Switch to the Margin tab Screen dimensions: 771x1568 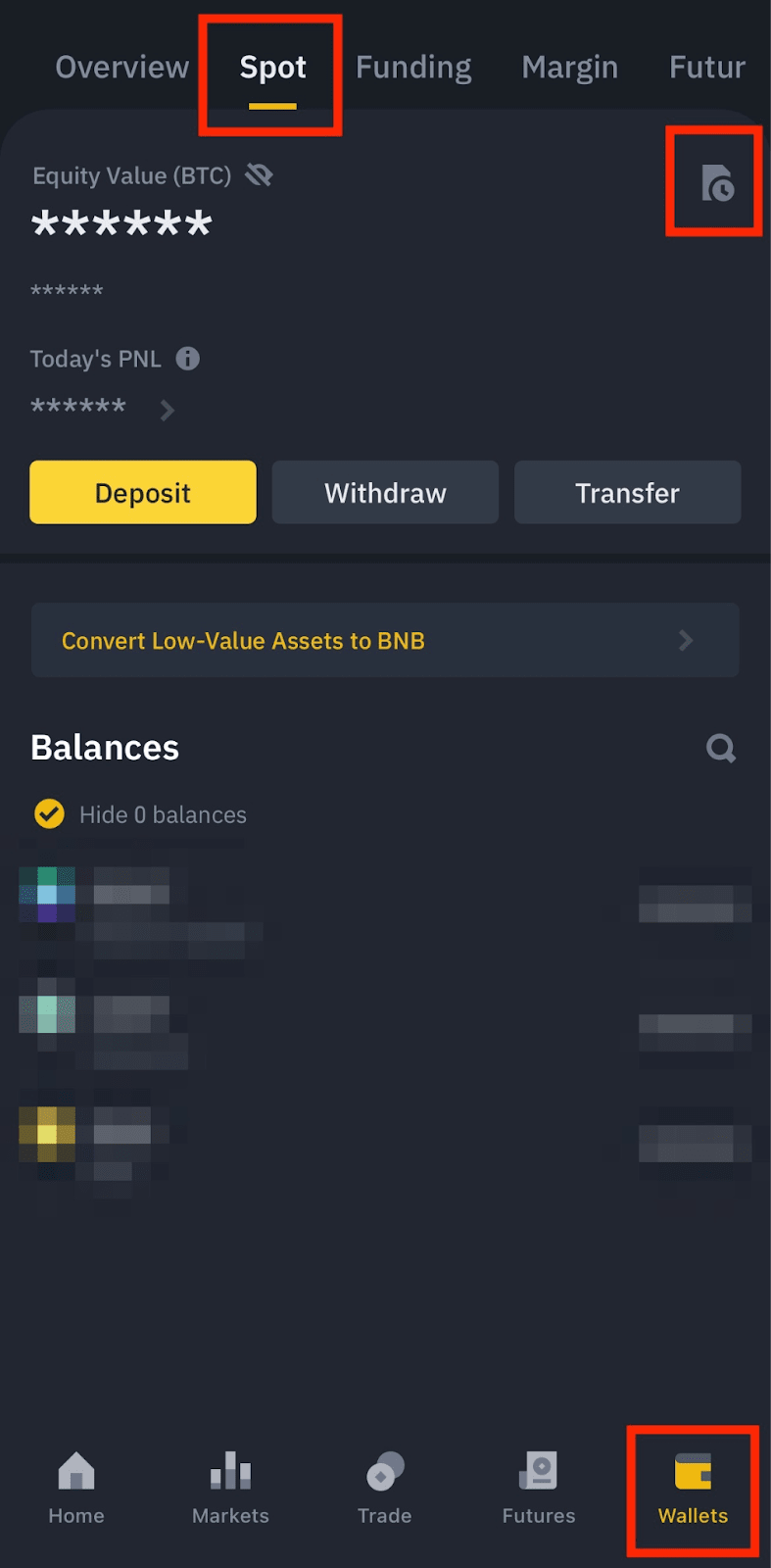[570, 67]
